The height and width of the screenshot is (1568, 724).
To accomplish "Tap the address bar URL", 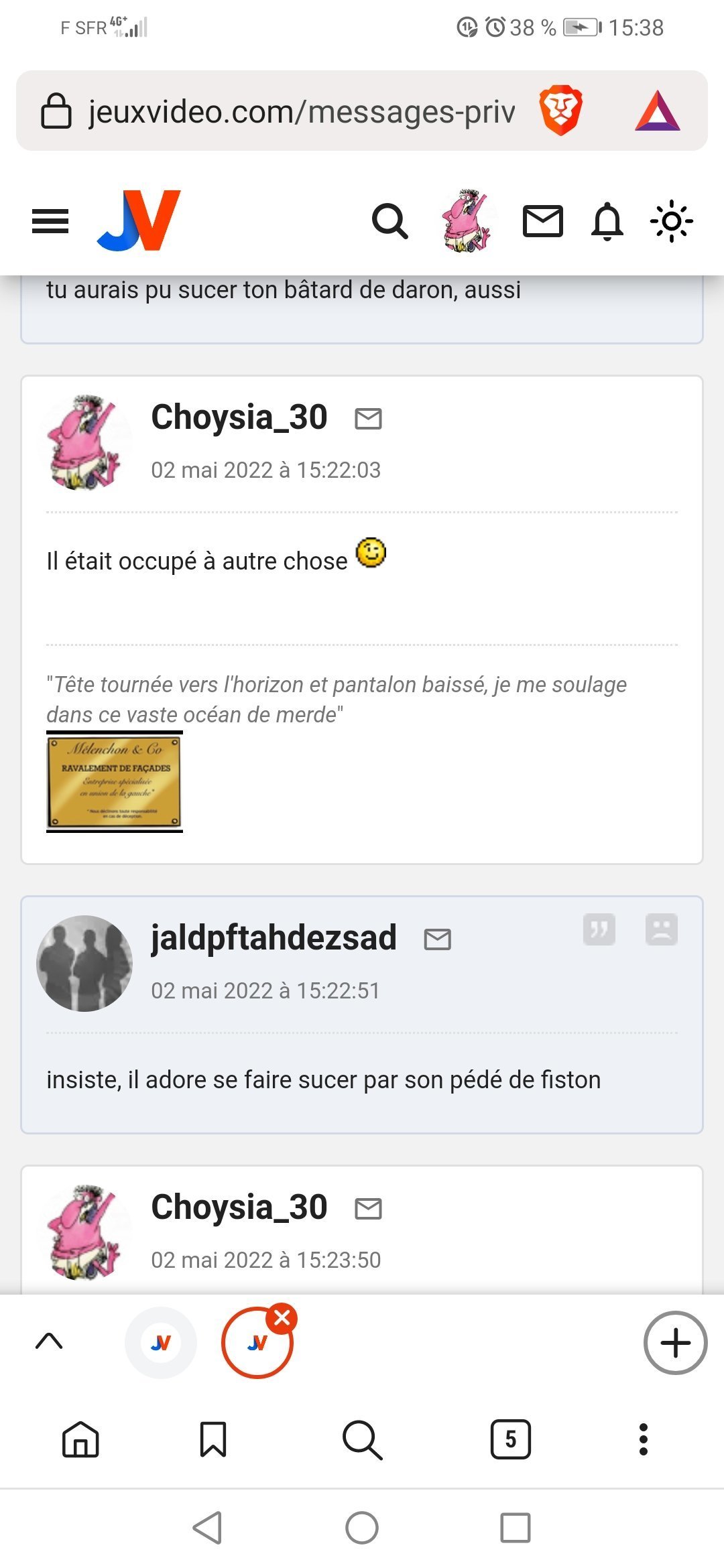I will pos(302,111).
